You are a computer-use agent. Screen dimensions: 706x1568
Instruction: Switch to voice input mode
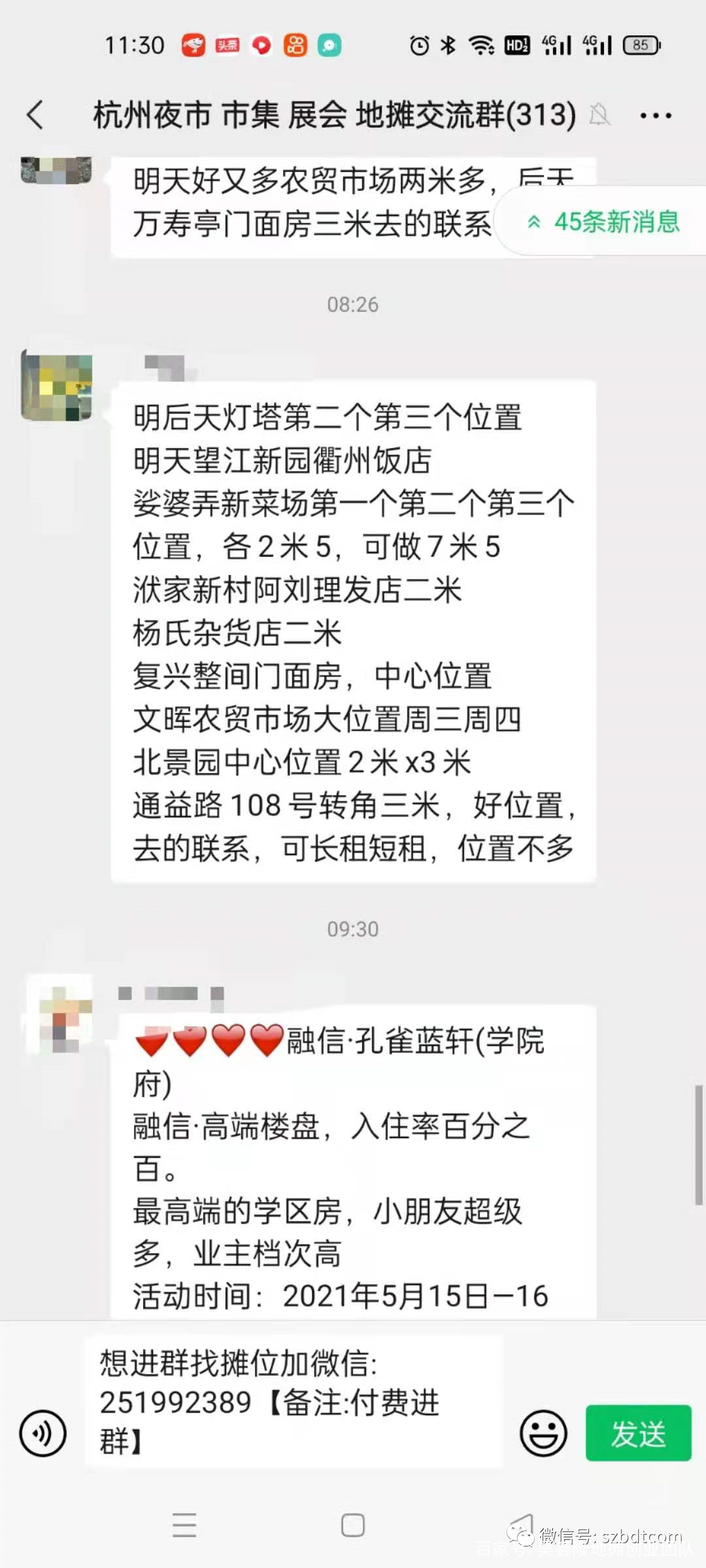(43, 1433)
